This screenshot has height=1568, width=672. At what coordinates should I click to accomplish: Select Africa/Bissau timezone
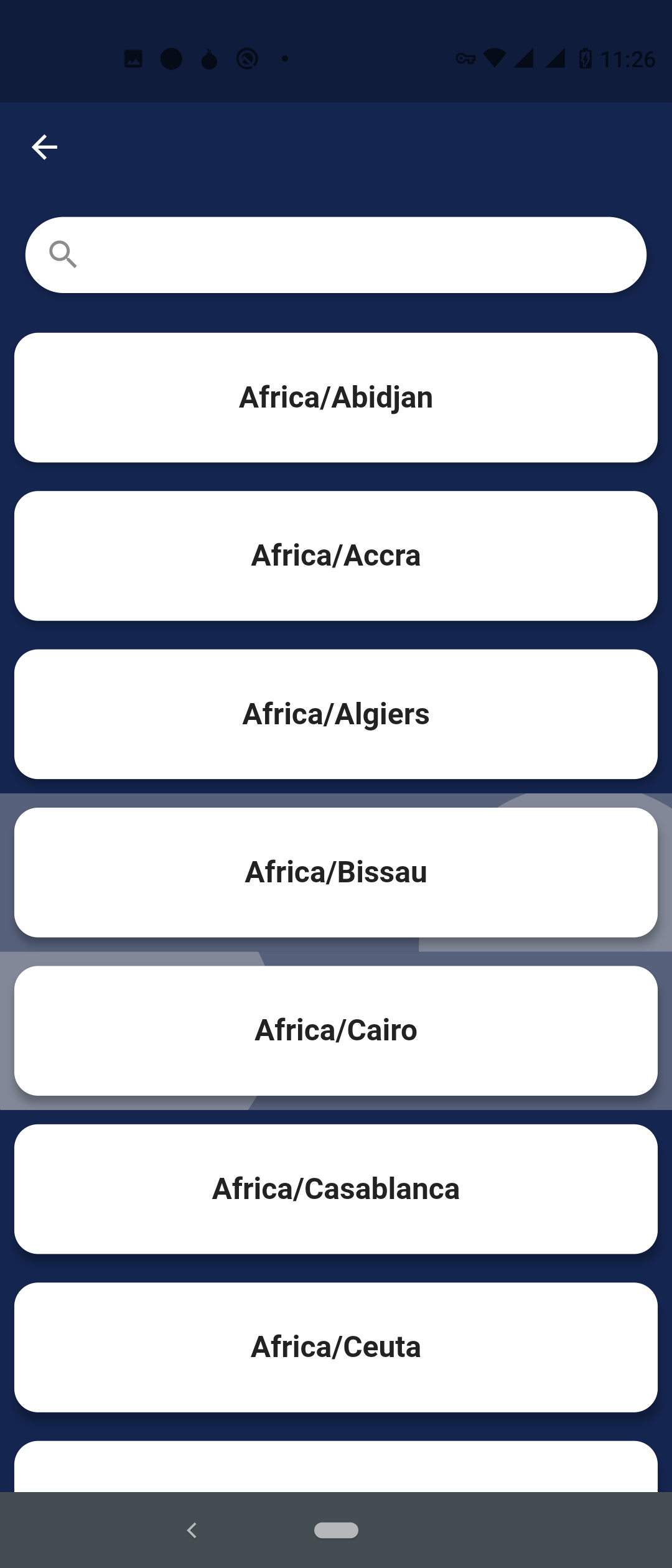336,872
